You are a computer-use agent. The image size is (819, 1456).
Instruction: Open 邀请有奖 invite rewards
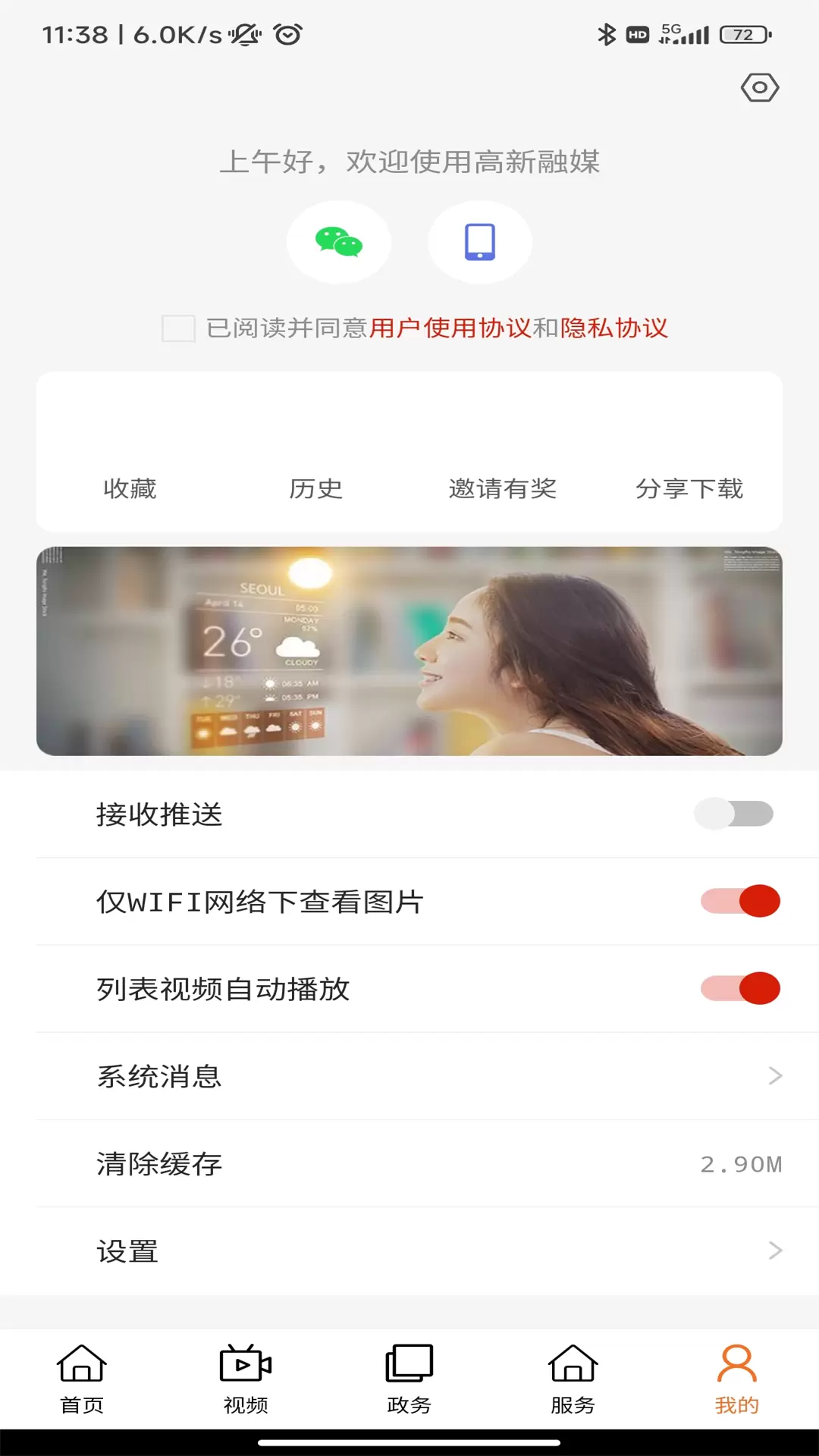[x=502, y=488]
